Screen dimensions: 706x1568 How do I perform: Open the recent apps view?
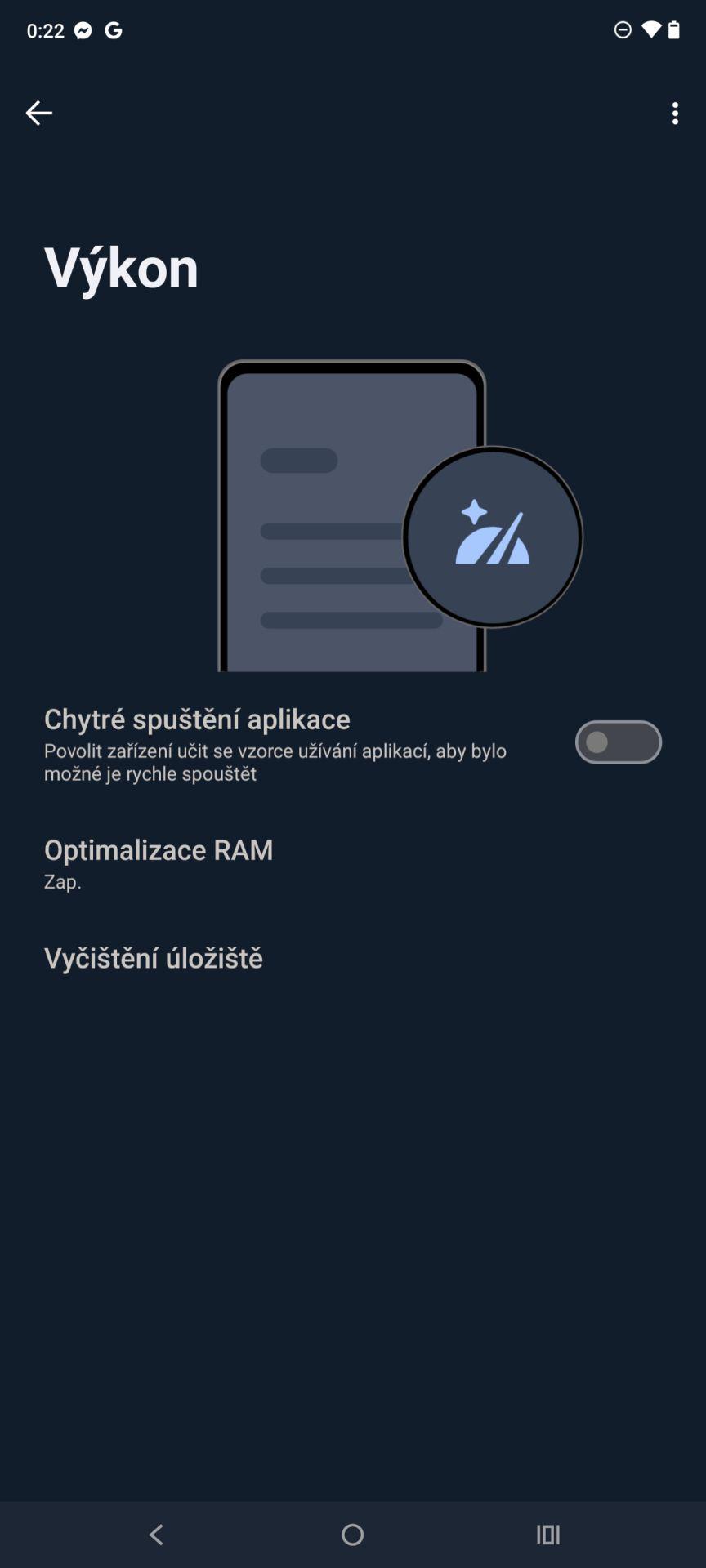[548, 1535]
